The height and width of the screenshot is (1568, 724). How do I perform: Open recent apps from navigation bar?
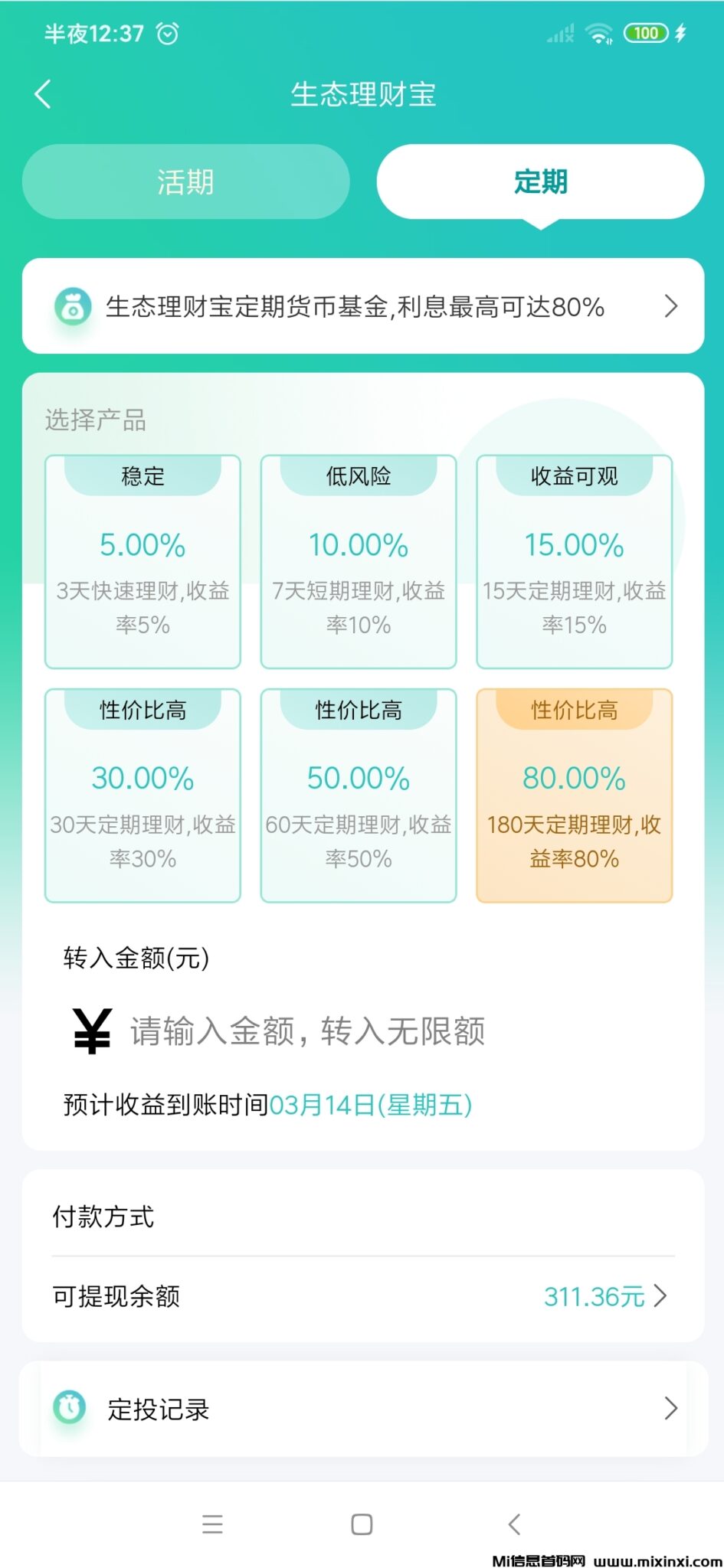[212, 1524]
